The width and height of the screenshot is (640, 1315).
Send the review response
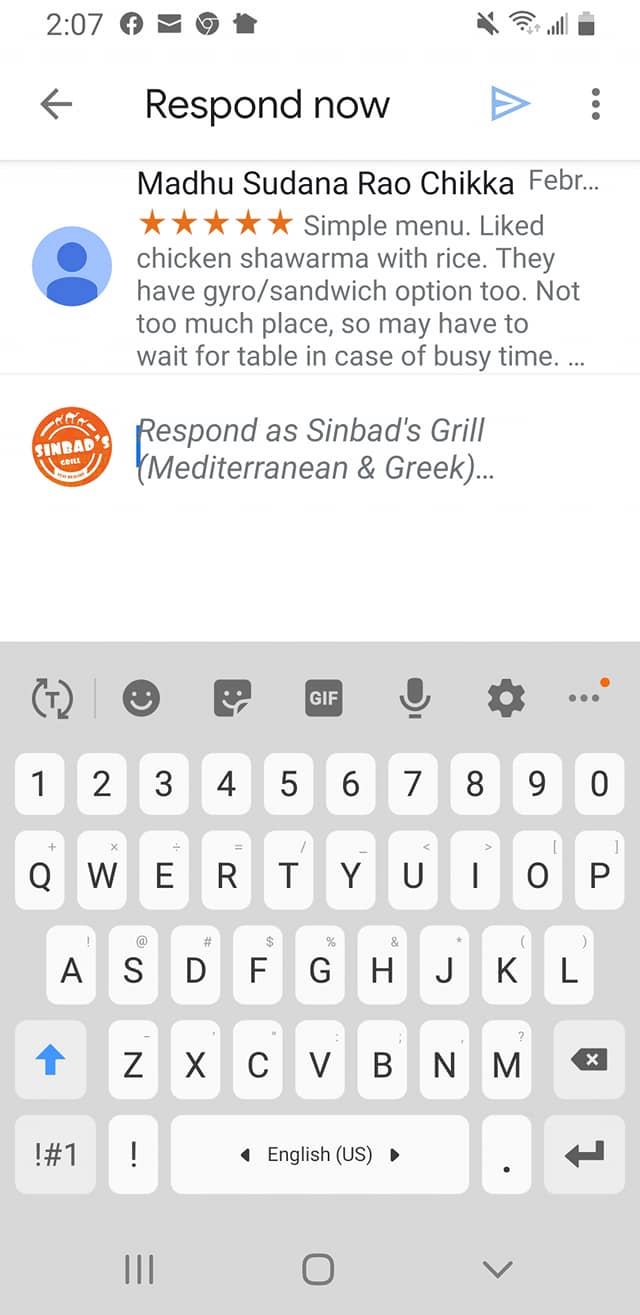(x=510, y=104)
